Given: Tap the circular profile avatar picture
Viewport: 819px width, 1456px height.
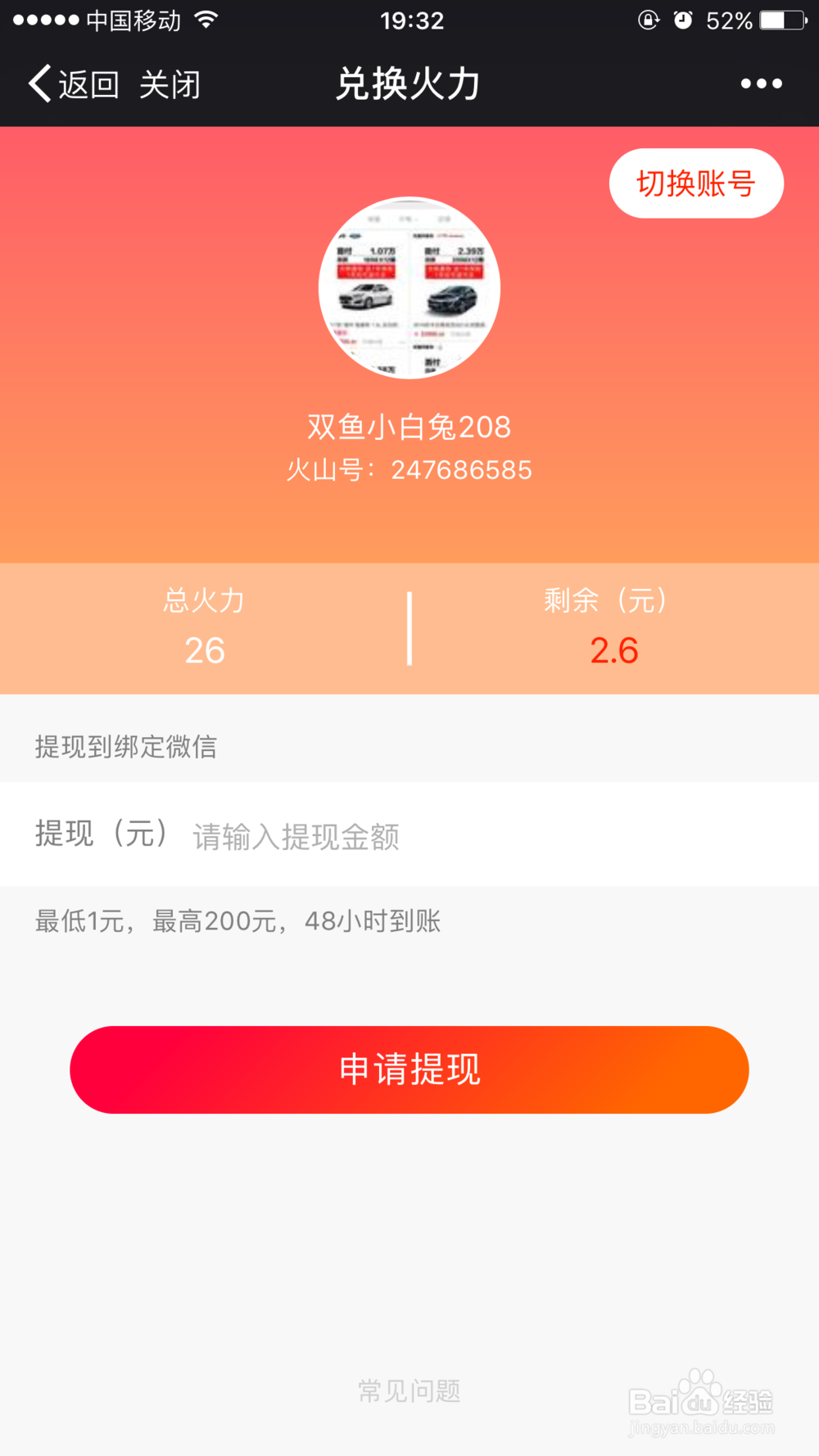Looking at the screenshot, I should click(409, 287).
